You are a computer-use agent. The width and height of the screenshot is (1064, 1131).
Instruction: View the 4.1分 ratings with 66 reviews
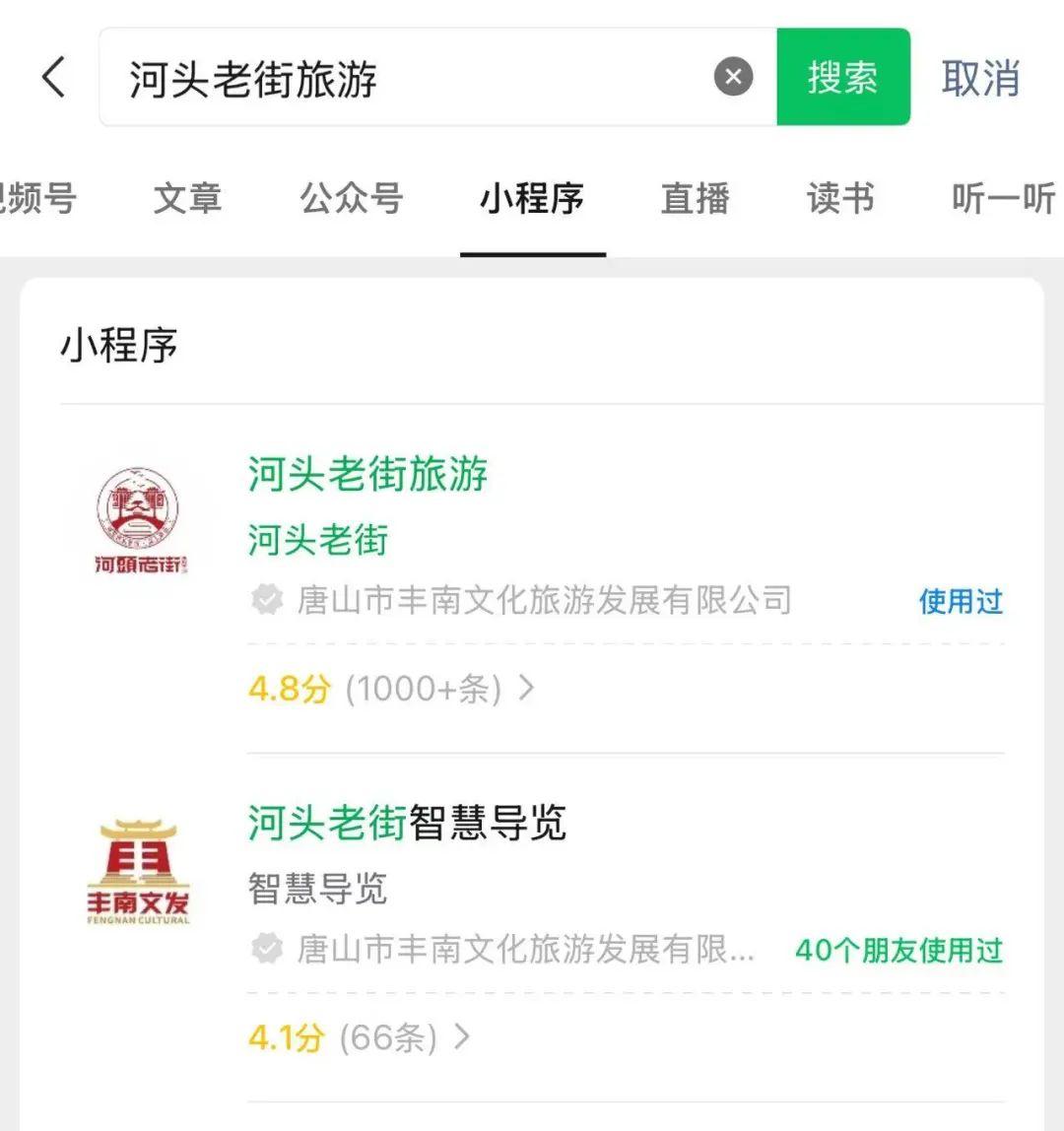point(360,1037)
